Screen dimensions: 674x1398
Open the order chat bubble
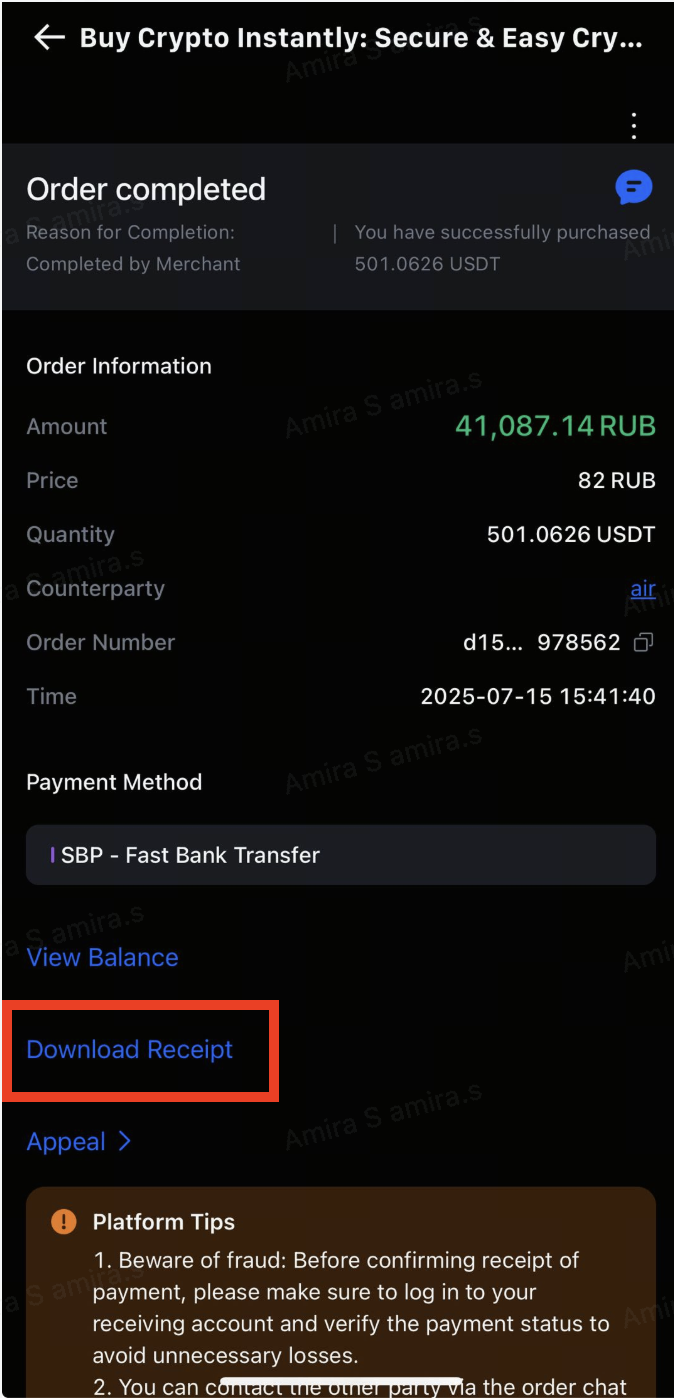pos(633,187)
